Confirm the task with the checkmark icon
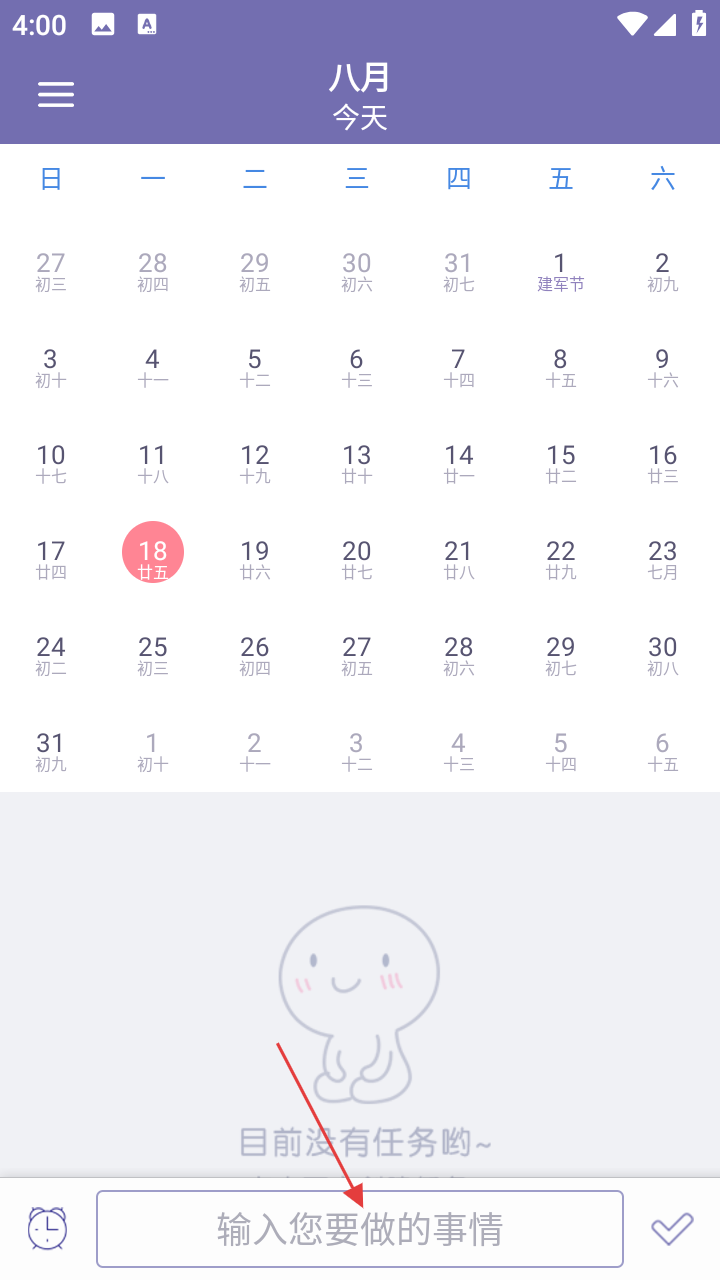720x1280 pixels. tap(672, 1228)
